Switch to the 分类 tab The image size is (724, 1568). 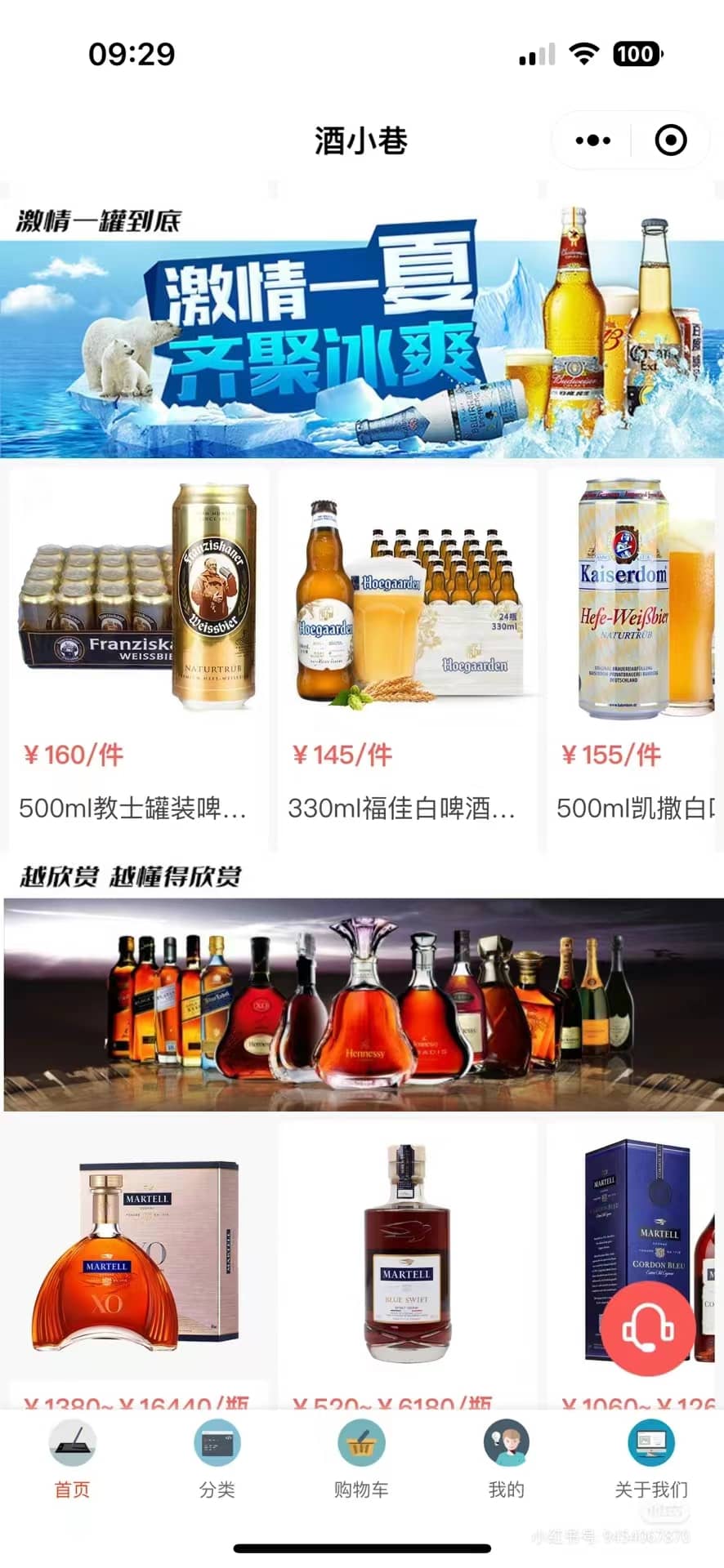pyautogui.click(x=217, y=1460)
